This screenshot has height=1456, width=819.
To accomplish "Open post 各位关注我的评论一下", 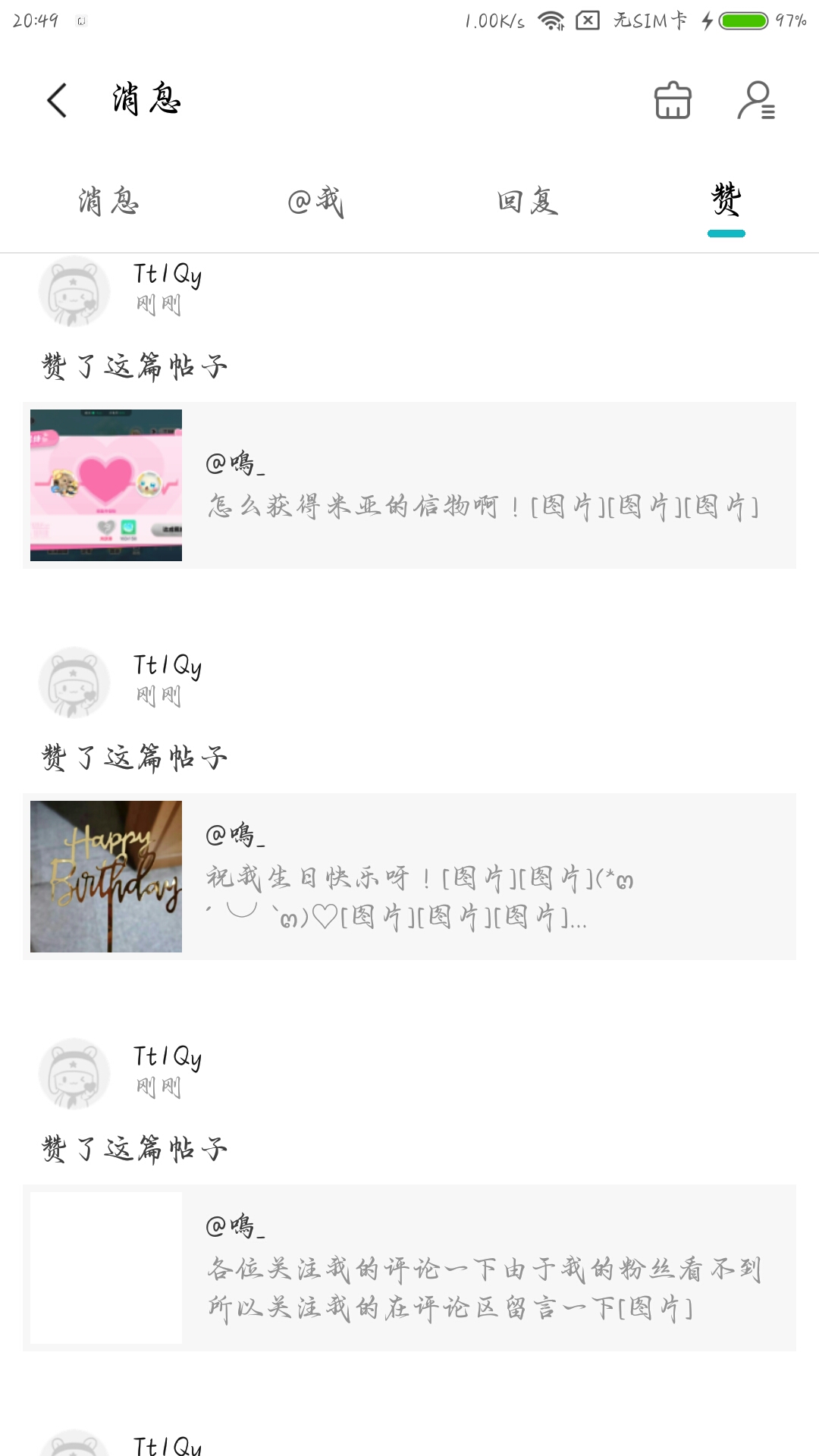I will click(x=409, y=1268).
